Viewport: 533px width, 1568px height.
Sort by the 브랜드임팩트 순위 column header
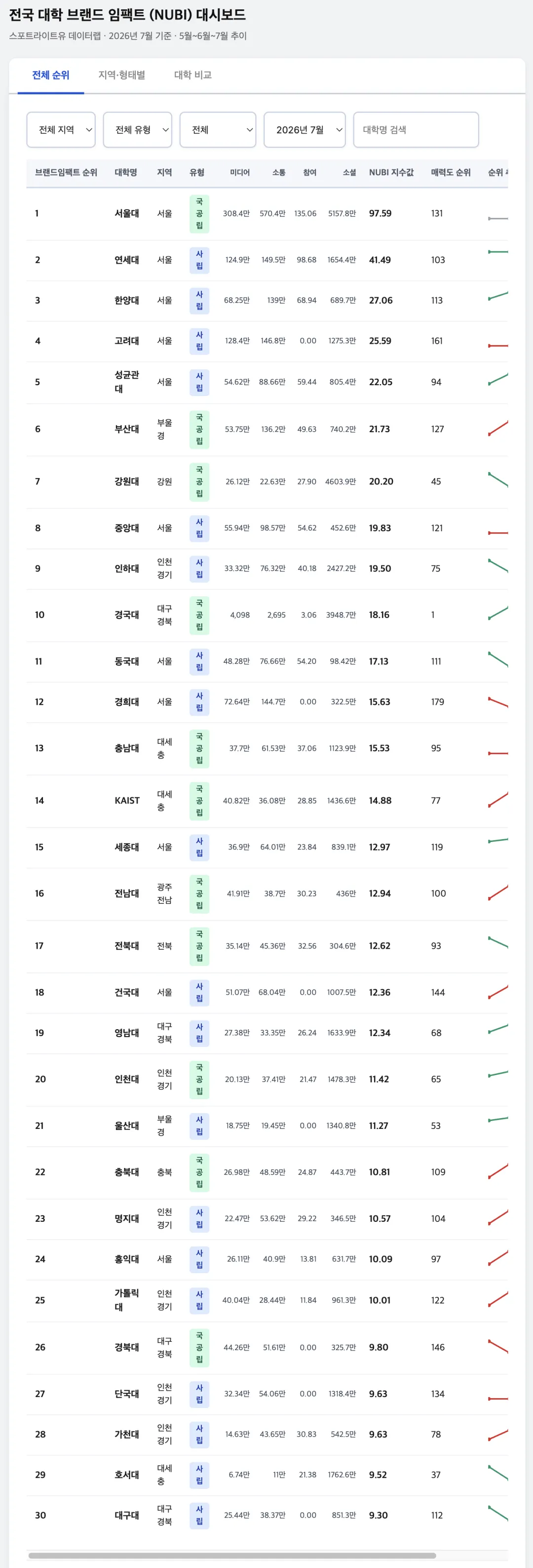pyautogui.click(x=66, y=172)
